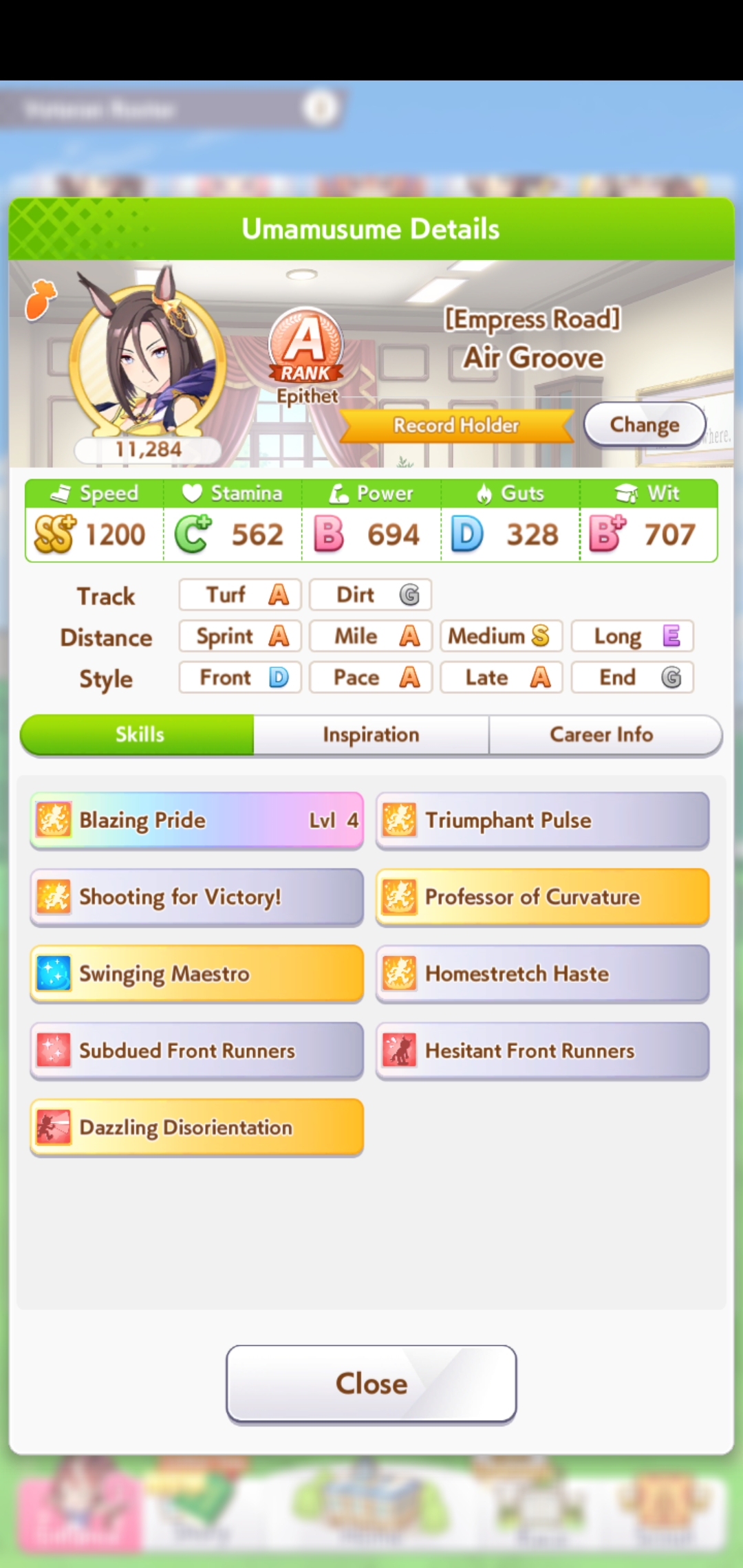Tap the orange carrot favorite icon

point(41,300)
